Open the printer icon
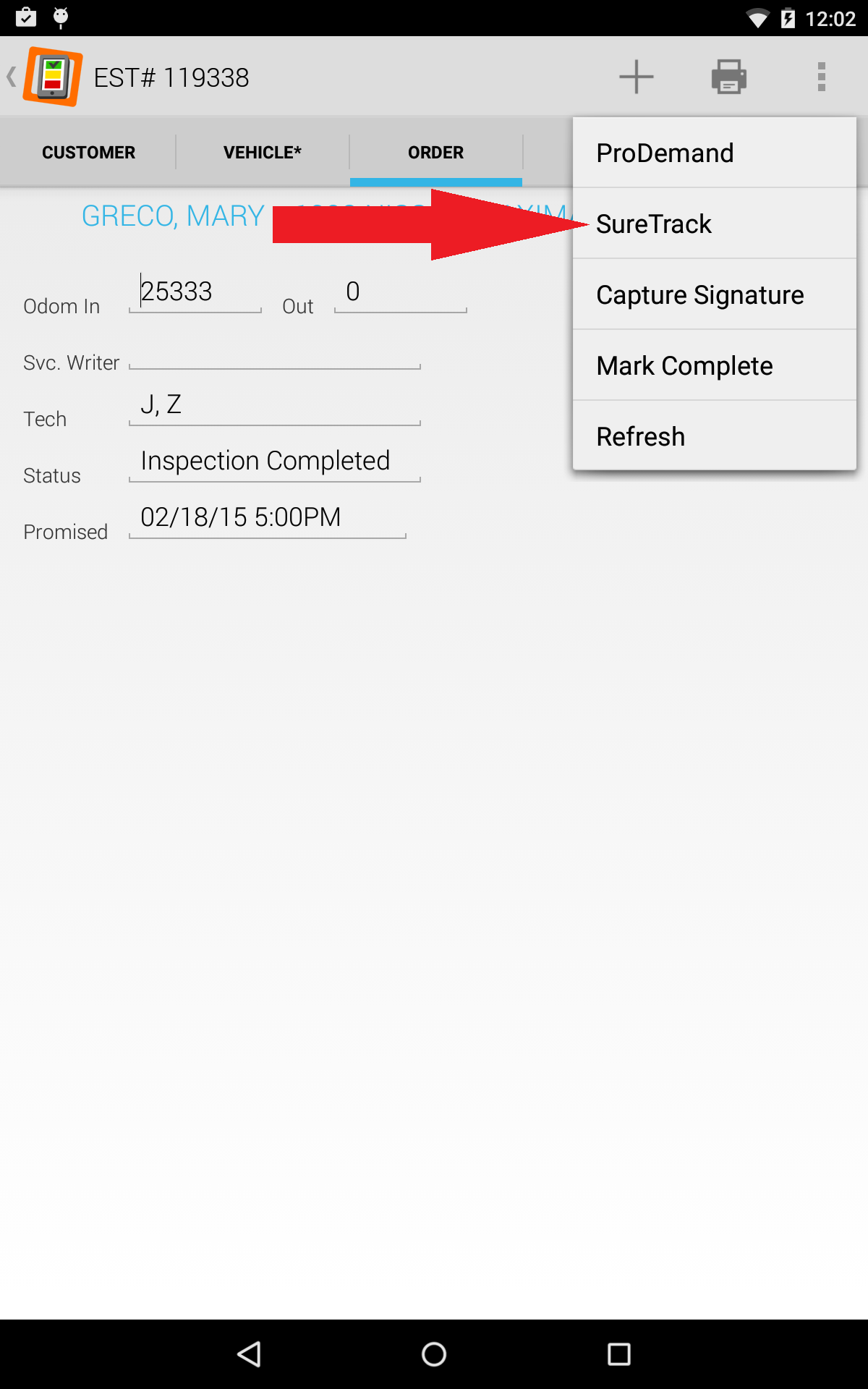868x1389 pixels. point(729,77)
